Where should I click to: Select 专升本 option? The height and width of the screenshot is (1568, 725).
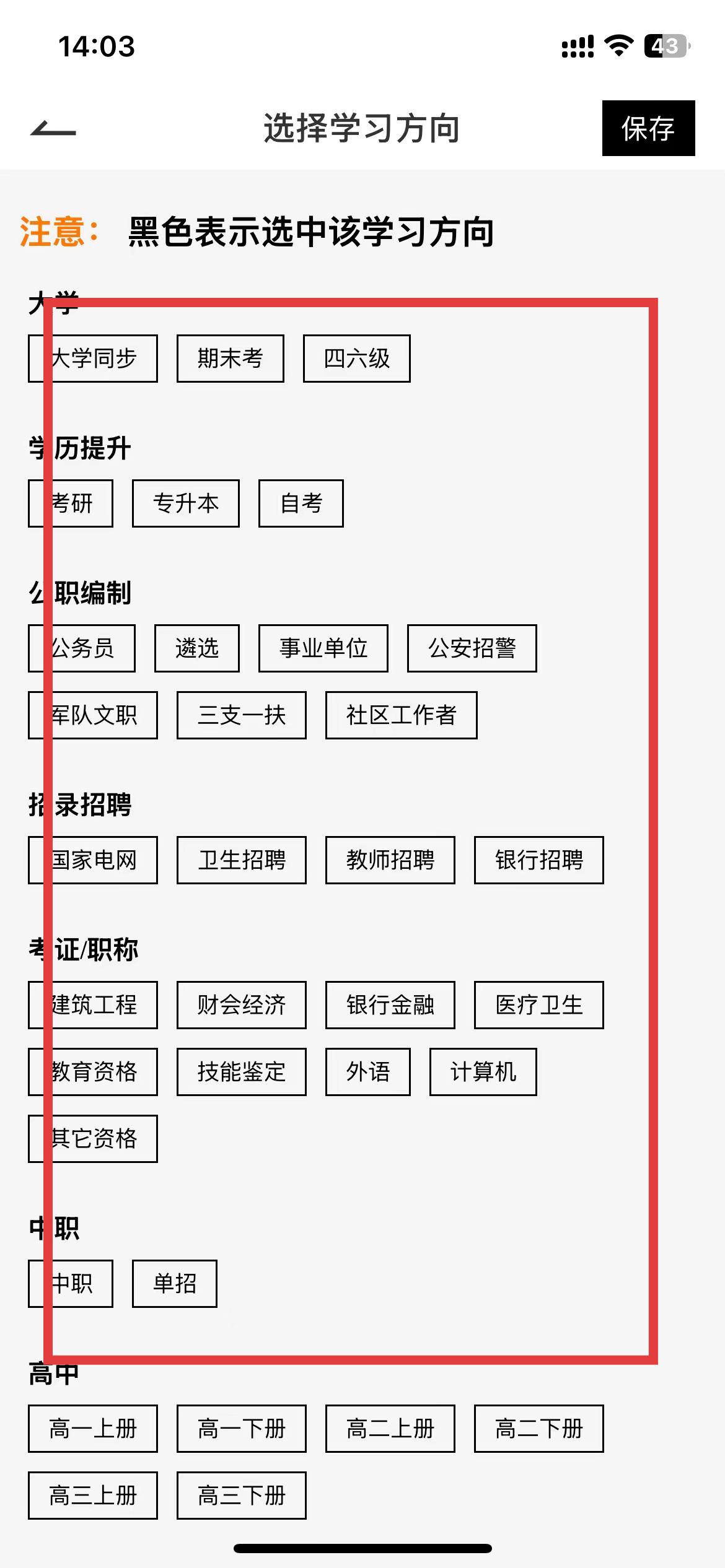pos(186,503)
